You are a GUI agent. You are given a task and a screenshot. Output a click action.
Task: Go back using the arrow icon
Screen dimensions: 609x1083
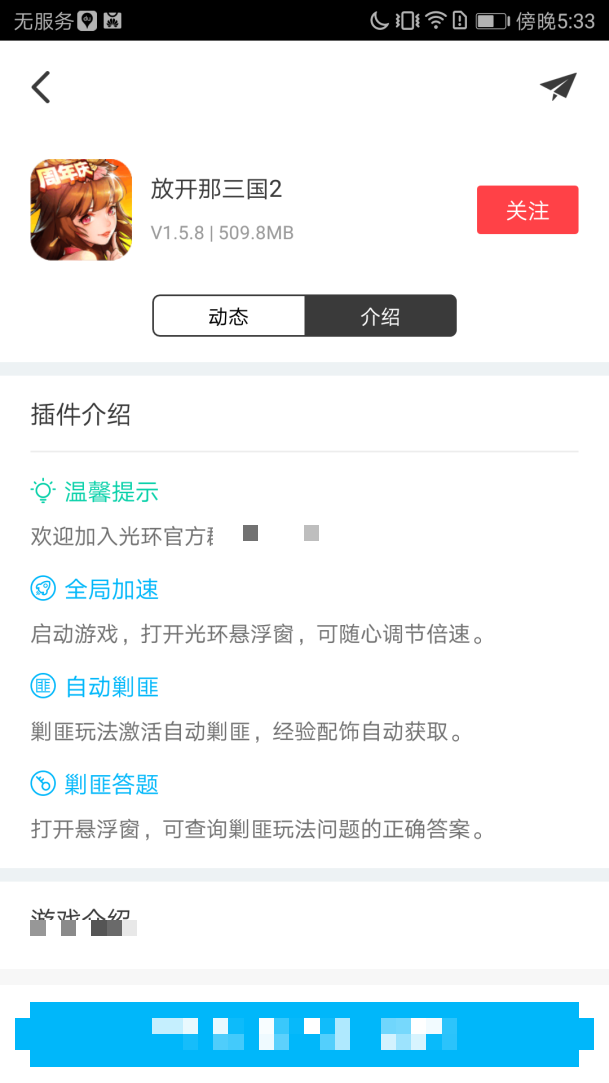tap(41, 87)
